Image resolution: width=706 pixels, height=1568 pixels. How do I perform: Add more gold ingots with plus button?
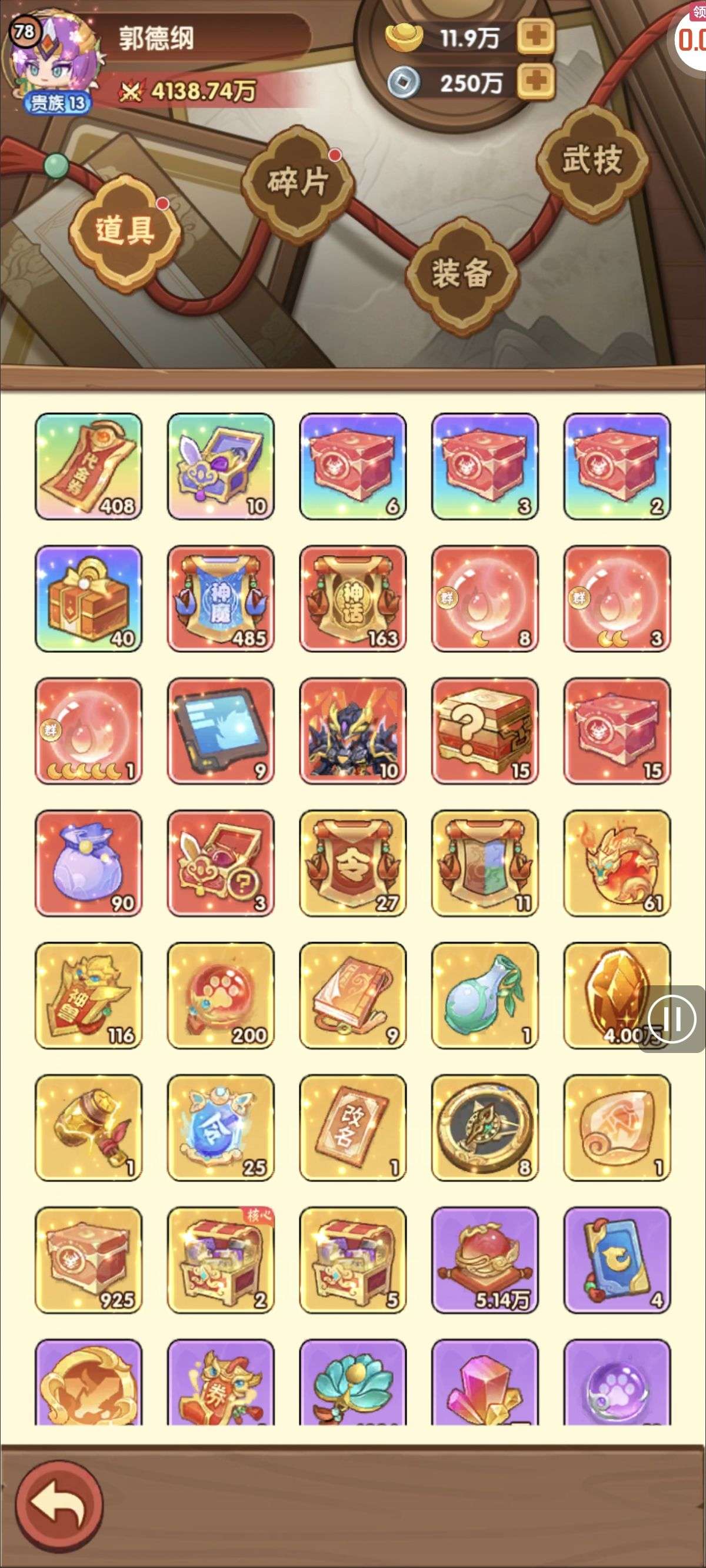(535, 36)
